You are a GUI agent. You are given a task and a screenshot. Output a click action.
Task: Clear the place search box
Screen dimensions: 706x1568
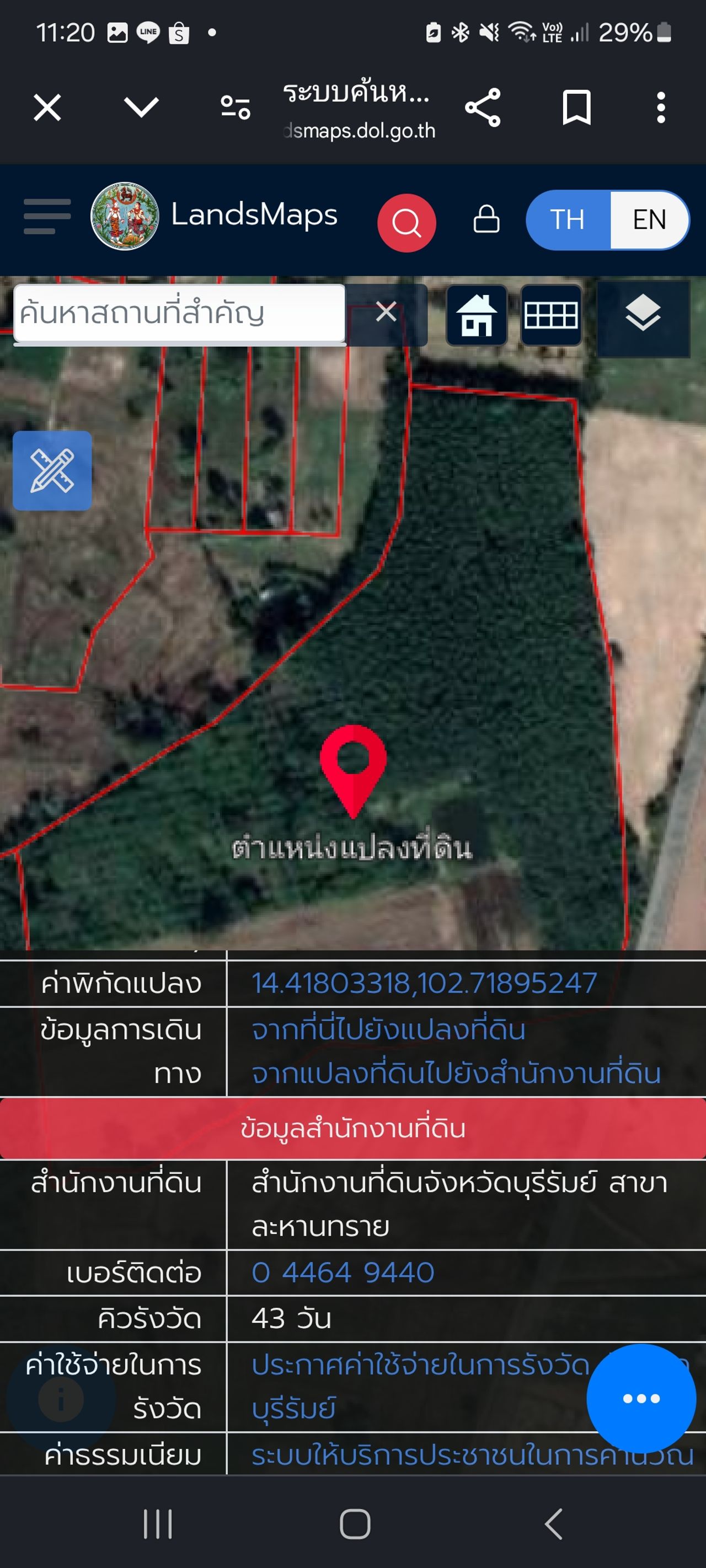tap(386, 312)
